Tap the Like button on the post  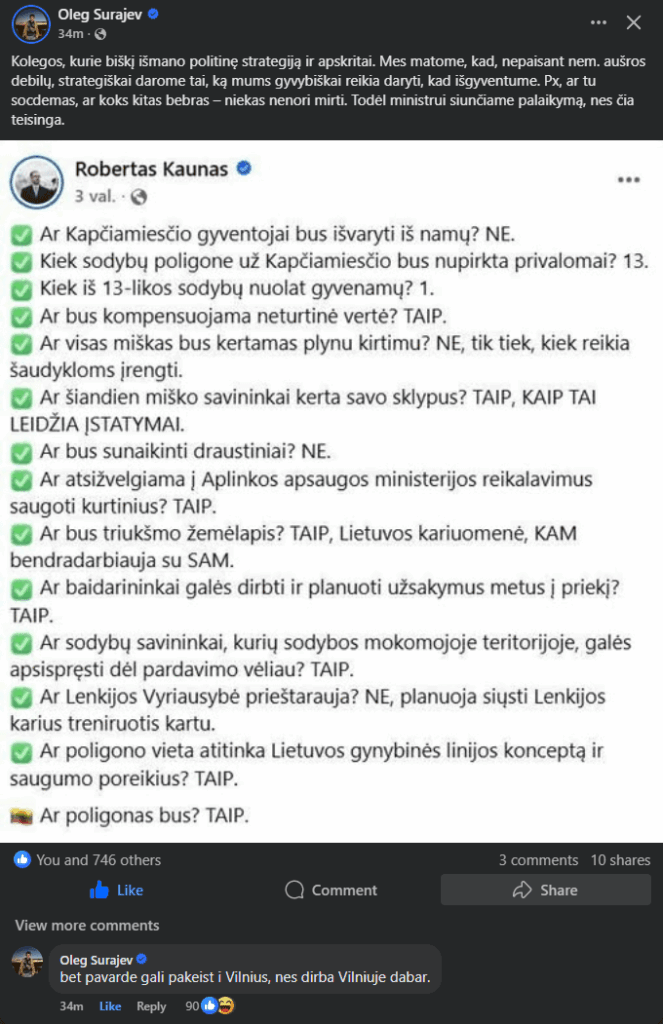pos(117,890)
